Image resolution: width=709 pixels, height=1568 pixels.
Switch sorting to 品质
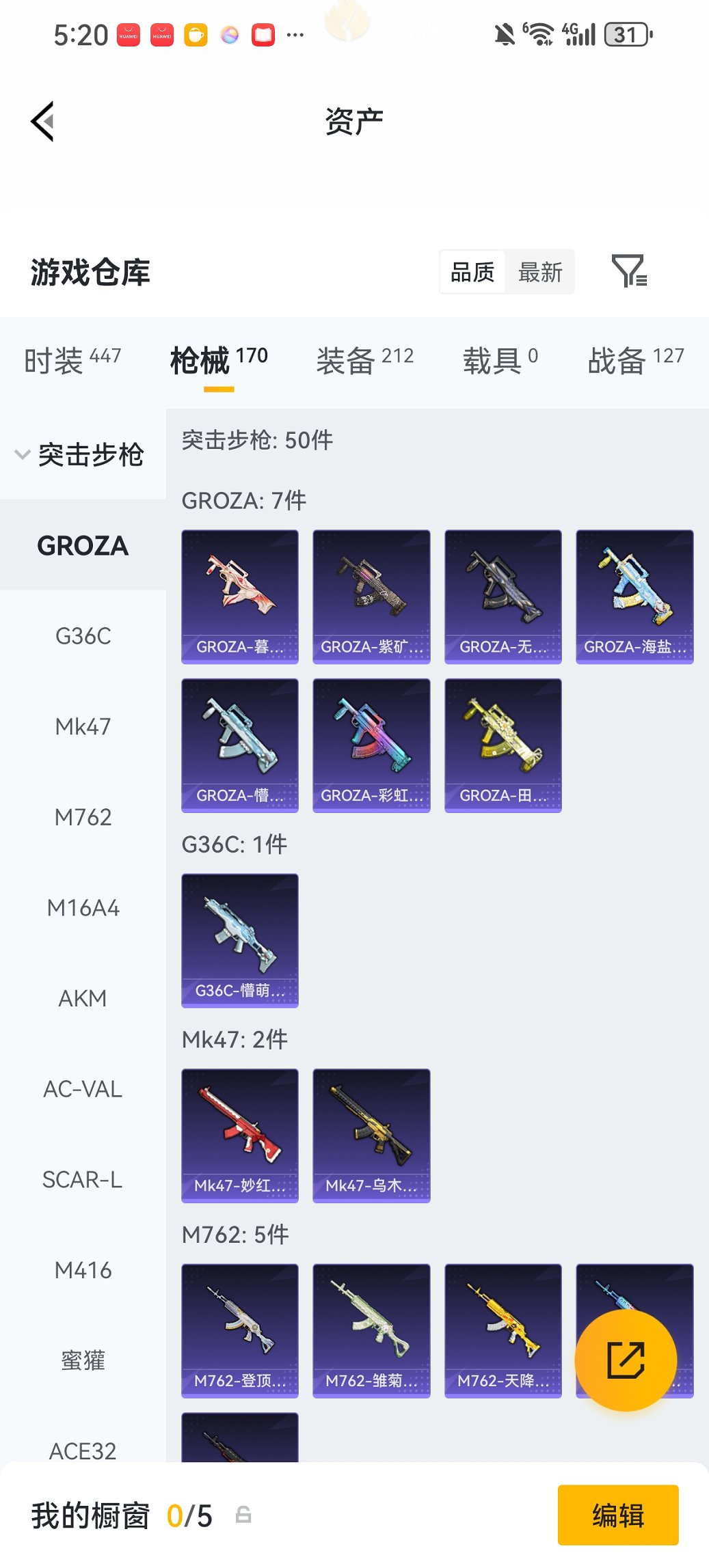point(472,271)
